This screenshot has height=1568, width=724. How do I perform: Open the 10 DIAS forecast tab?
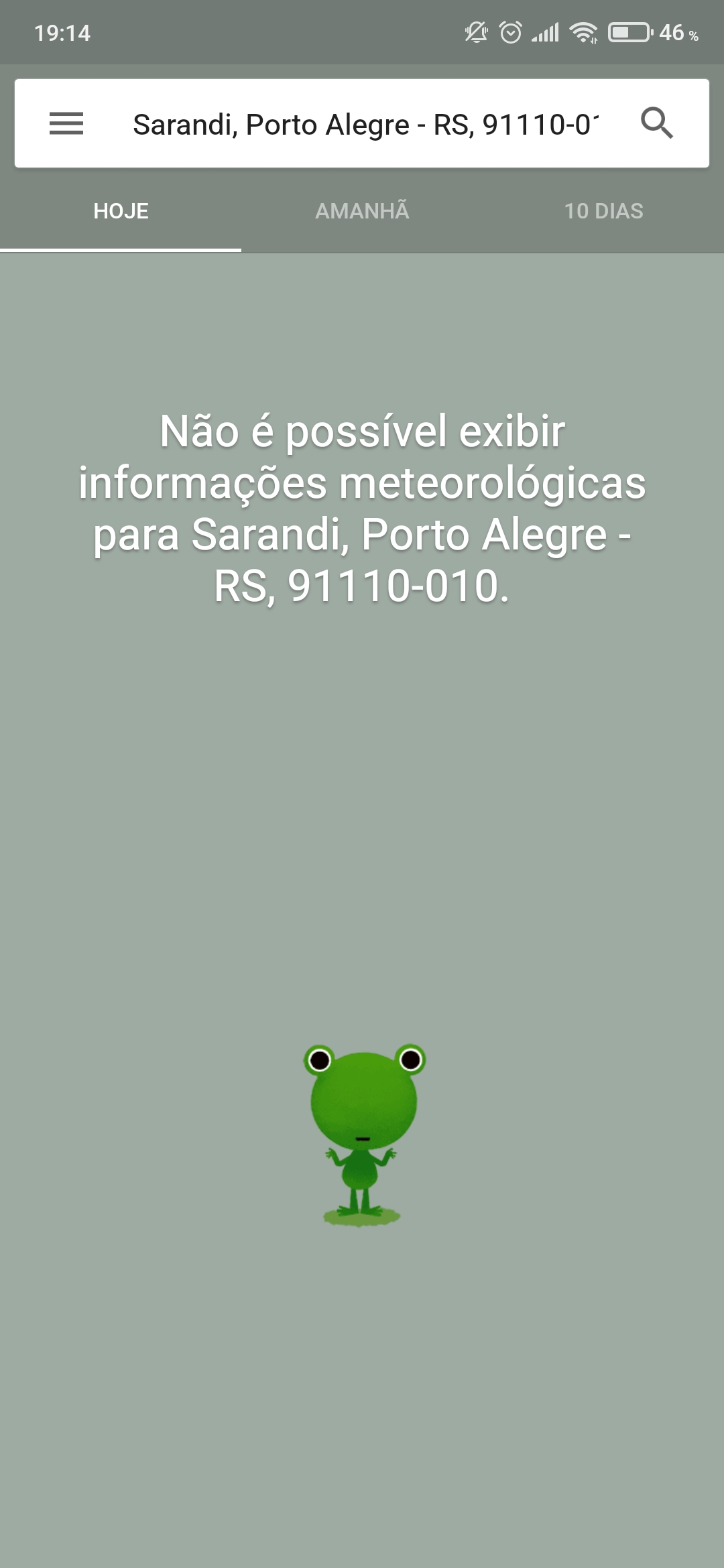click(603, 211)
